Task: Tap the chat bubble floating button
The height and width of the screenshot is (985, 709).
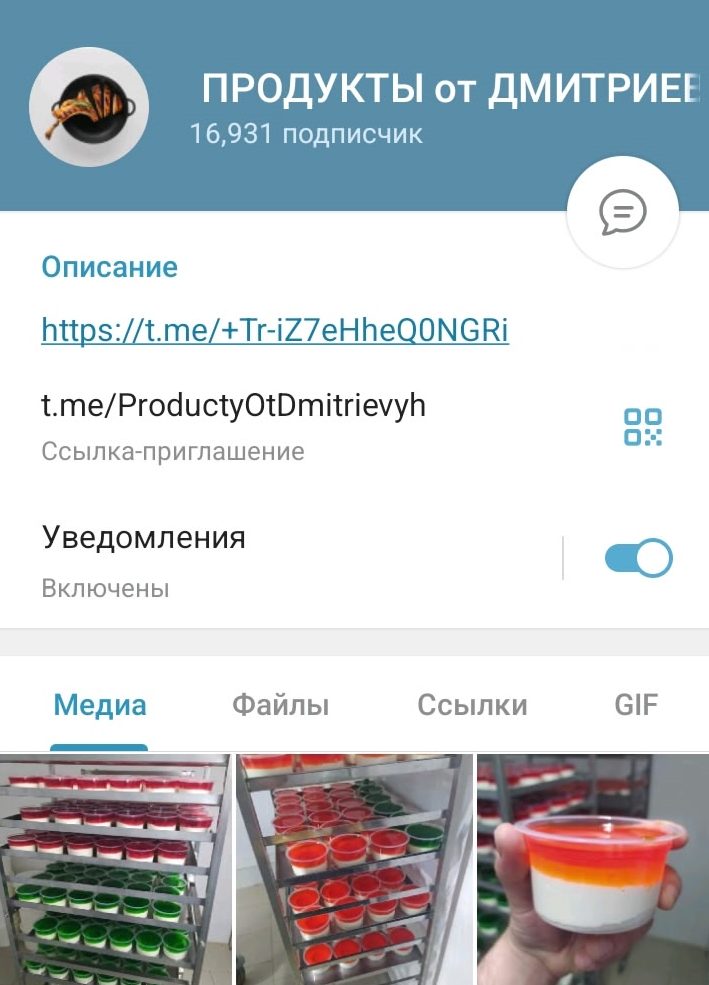Action: 622,212
